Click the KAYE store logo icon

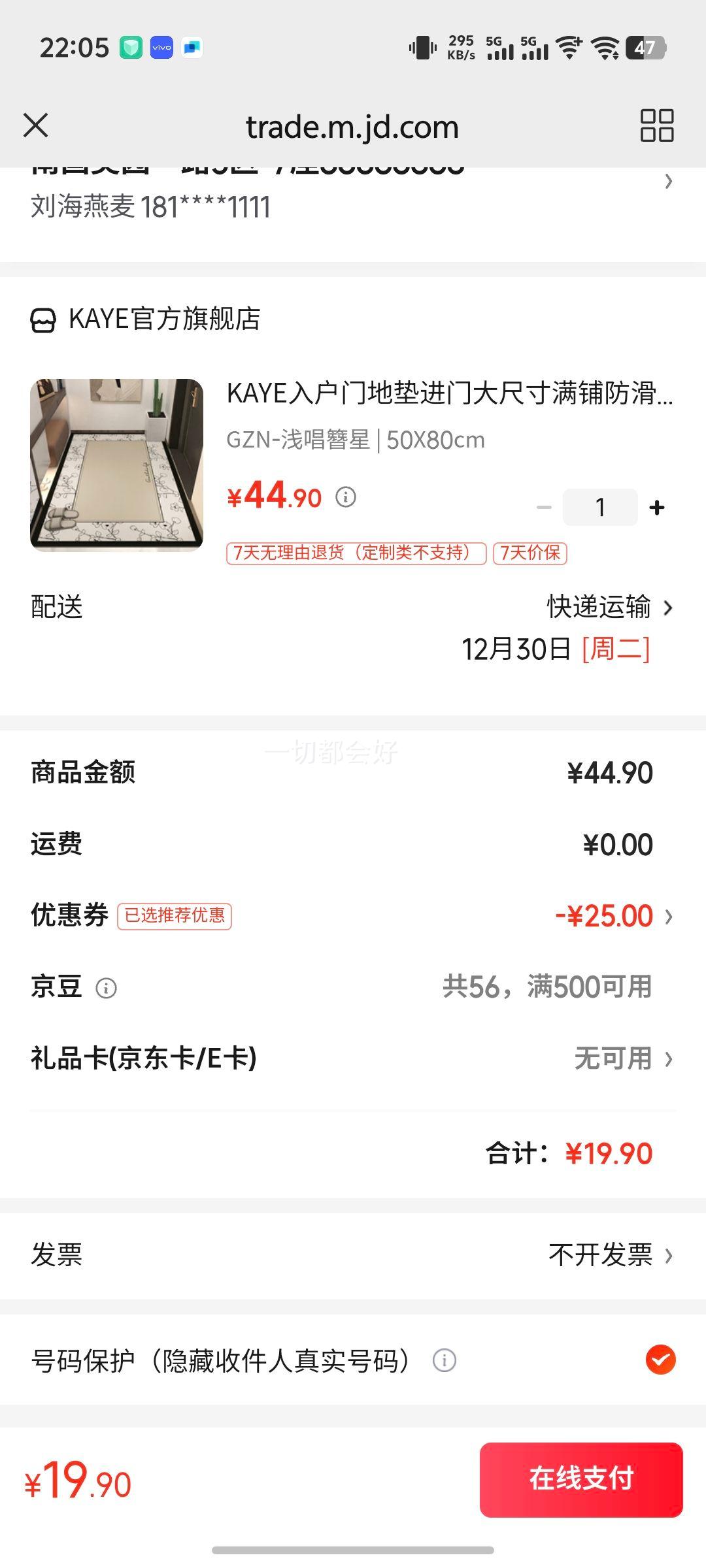click(x=43, y=319)
